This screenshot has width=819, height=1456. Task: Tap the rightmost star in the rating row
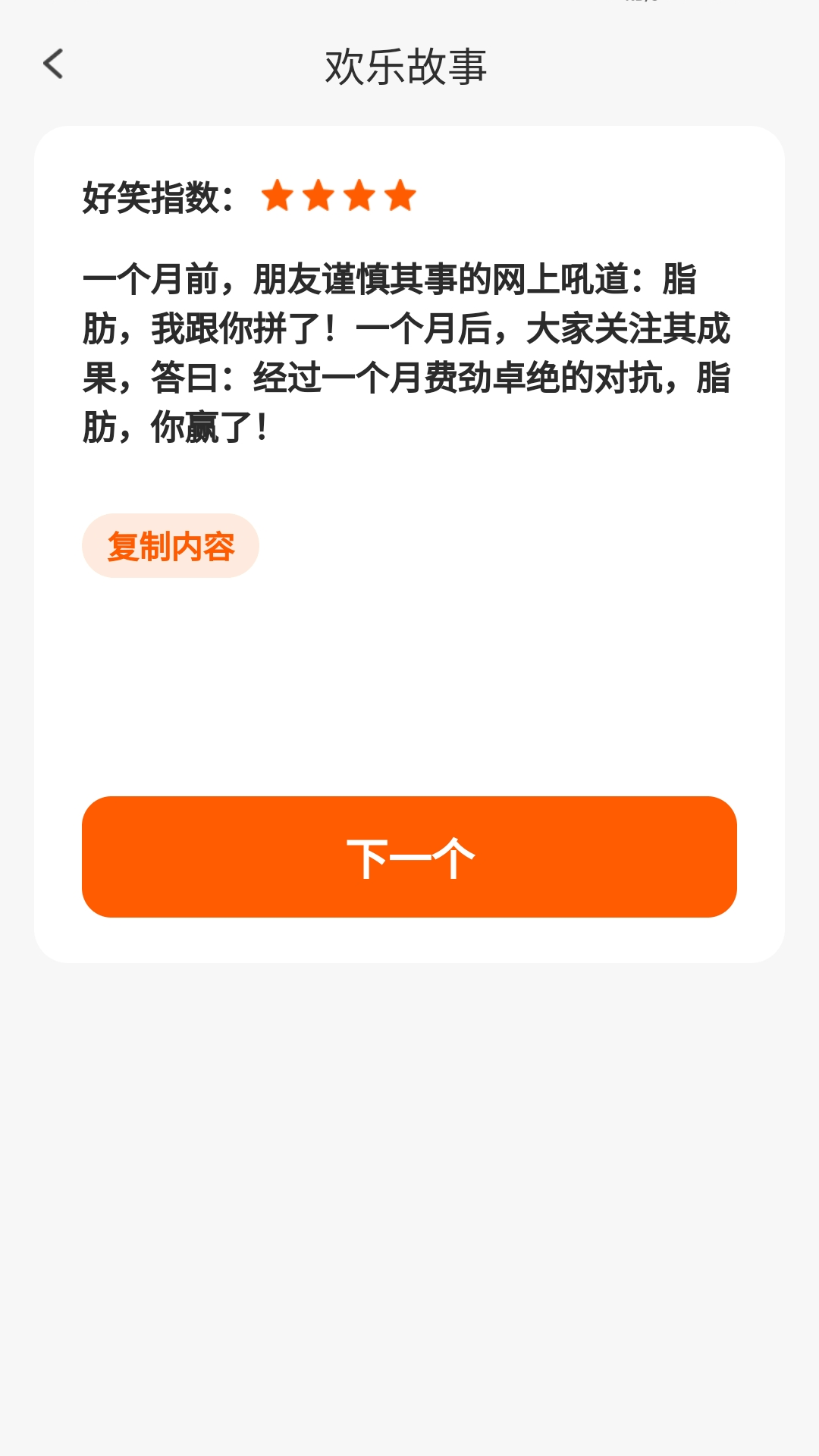click(400, 197)
